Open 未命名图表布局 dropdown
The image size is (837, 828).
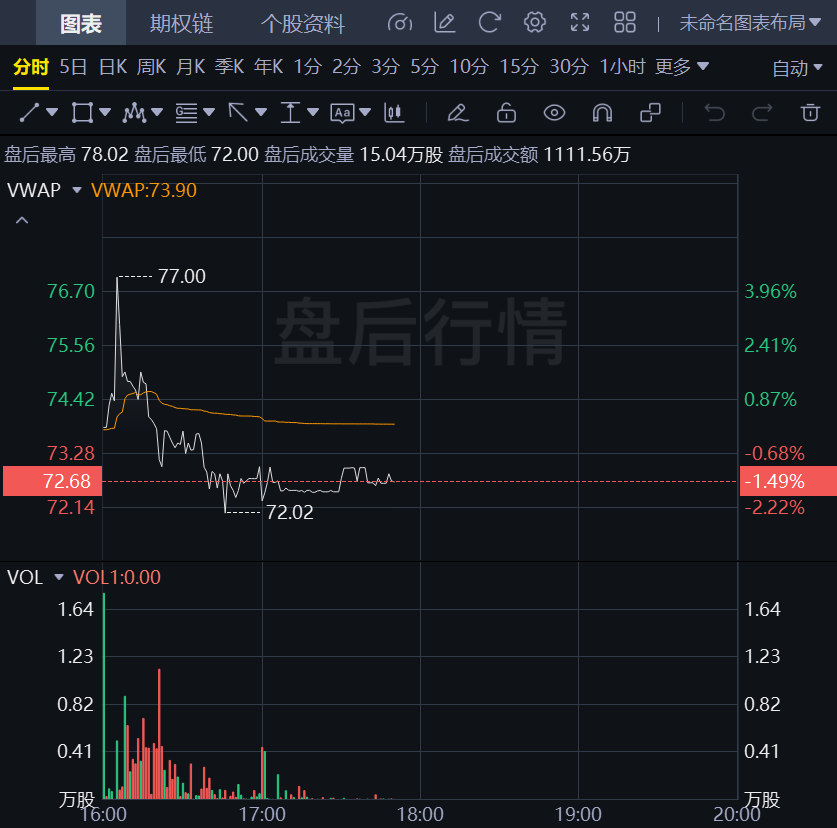pos(750,23)
